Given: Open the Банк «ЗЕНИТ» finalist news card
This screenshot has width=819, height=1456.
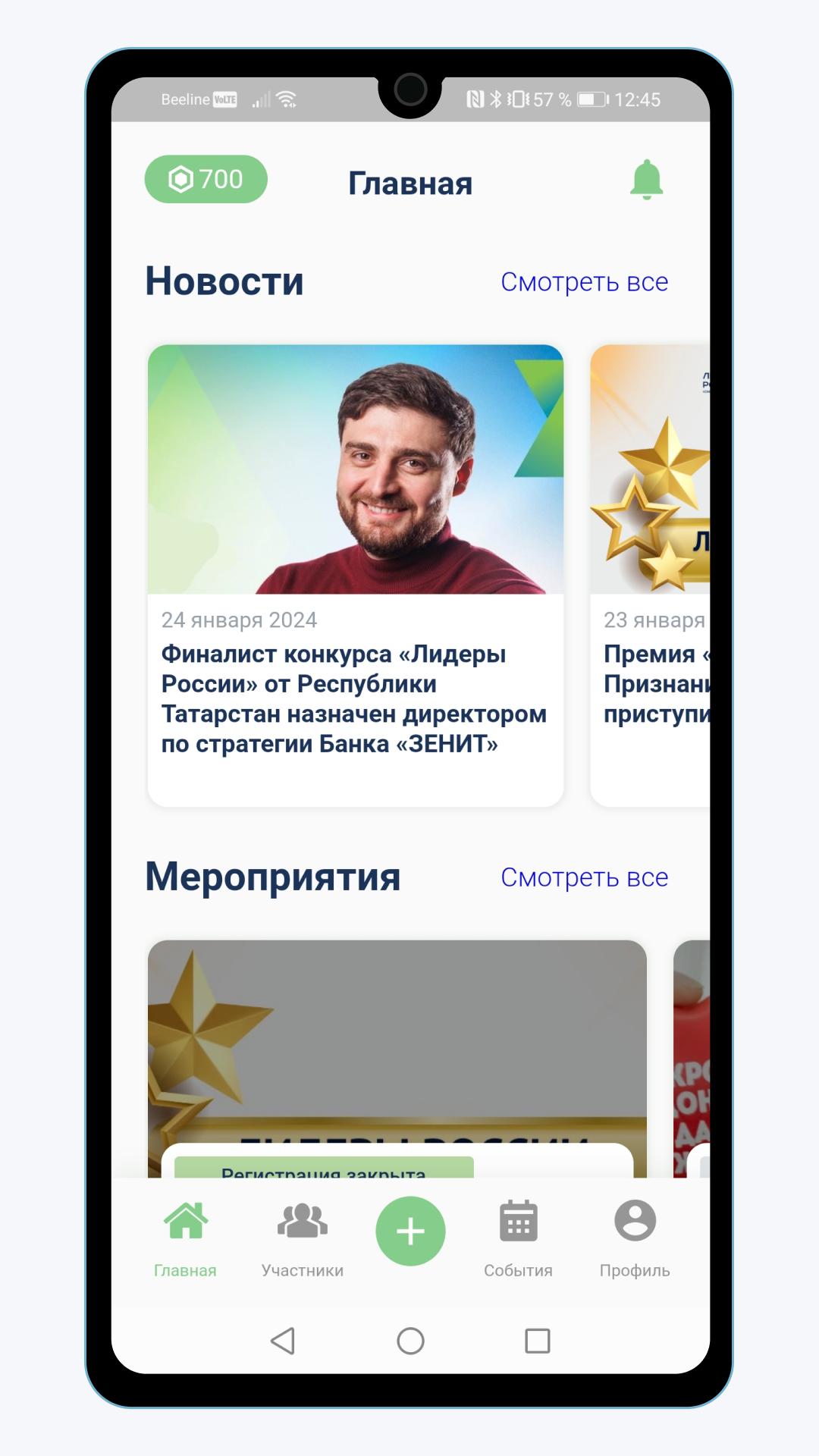Looking at the screenshot, I should coord(356,576).
